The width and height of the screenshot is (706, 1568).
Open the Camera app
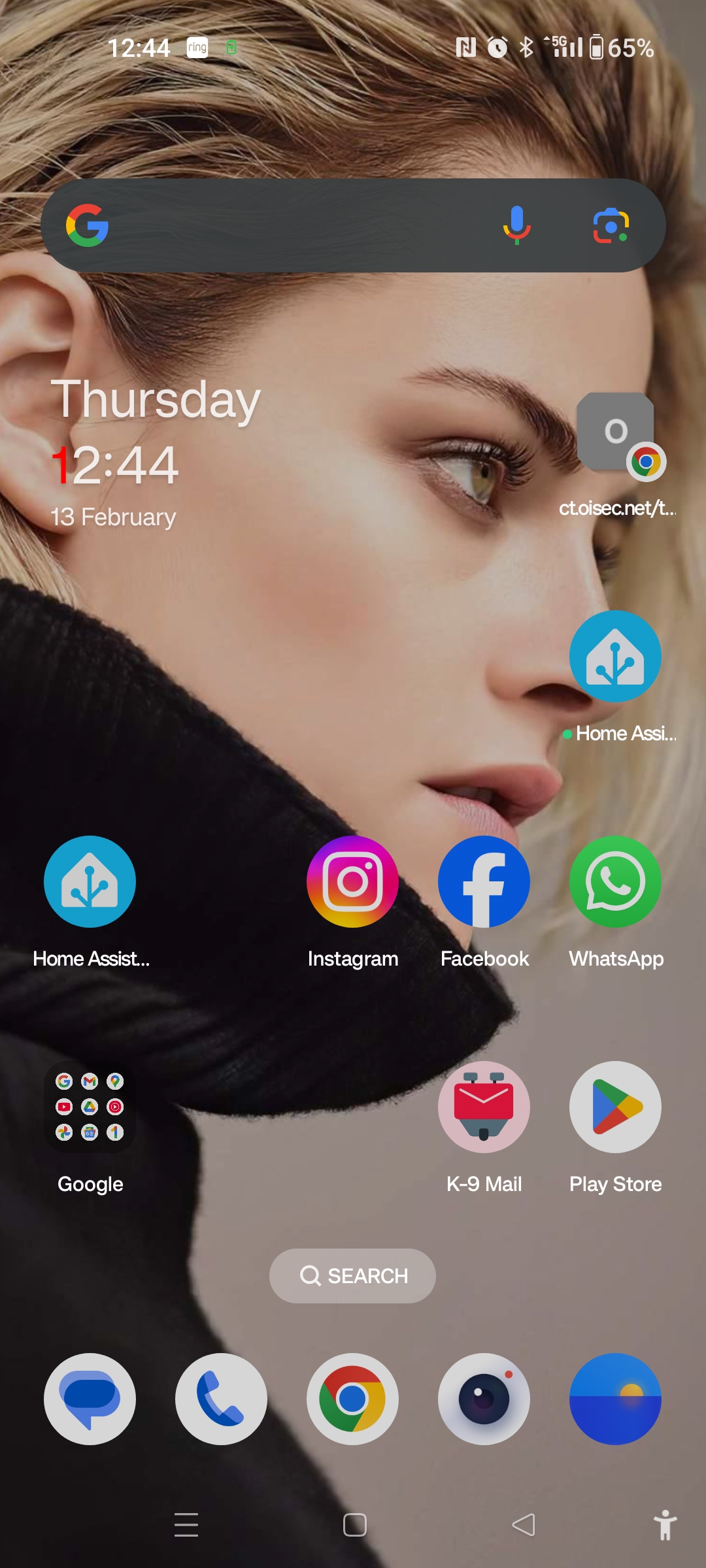(x=484, y=1399)
